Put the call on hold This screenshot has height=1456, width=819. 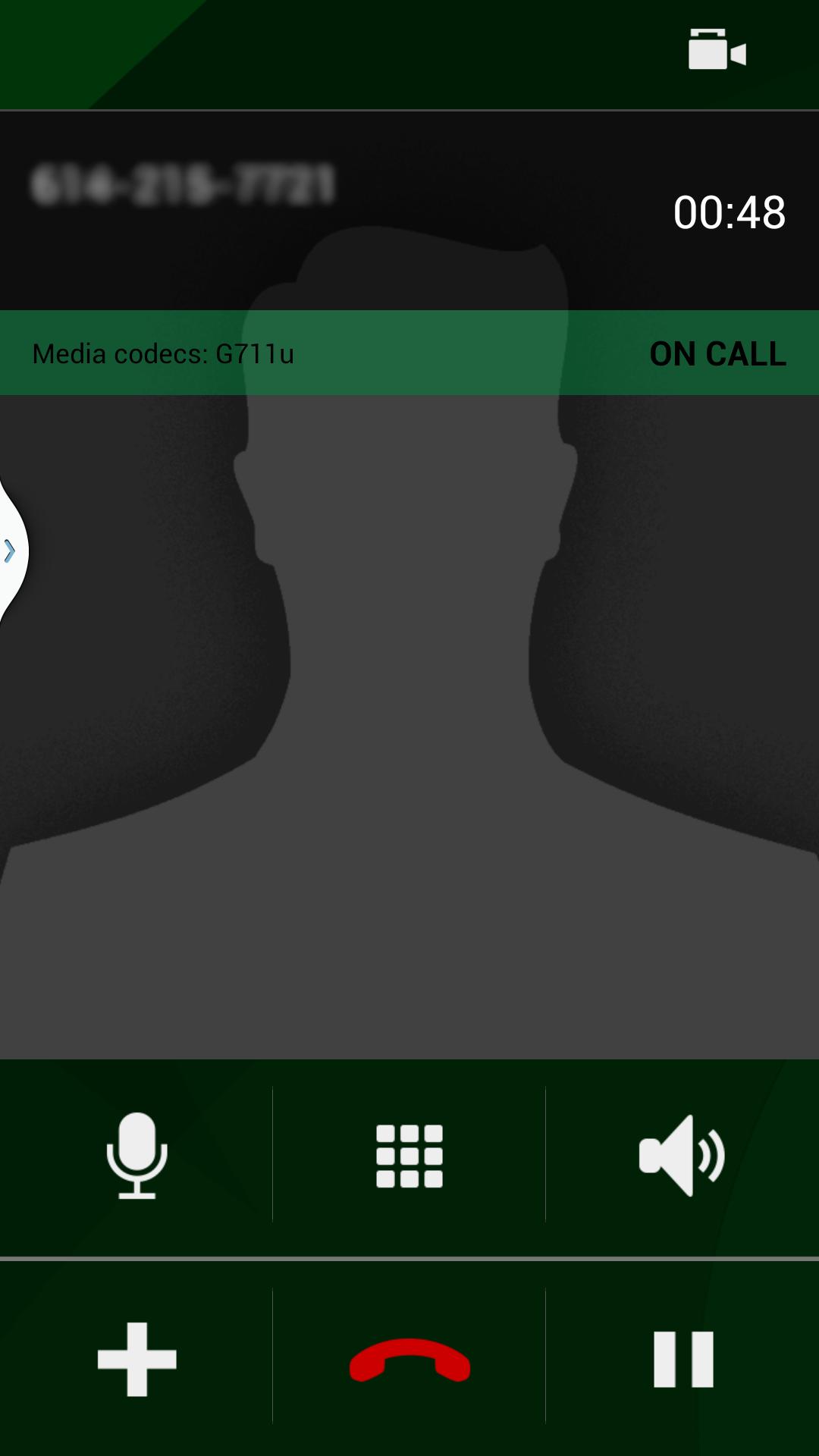click(x=683, y=1359)
